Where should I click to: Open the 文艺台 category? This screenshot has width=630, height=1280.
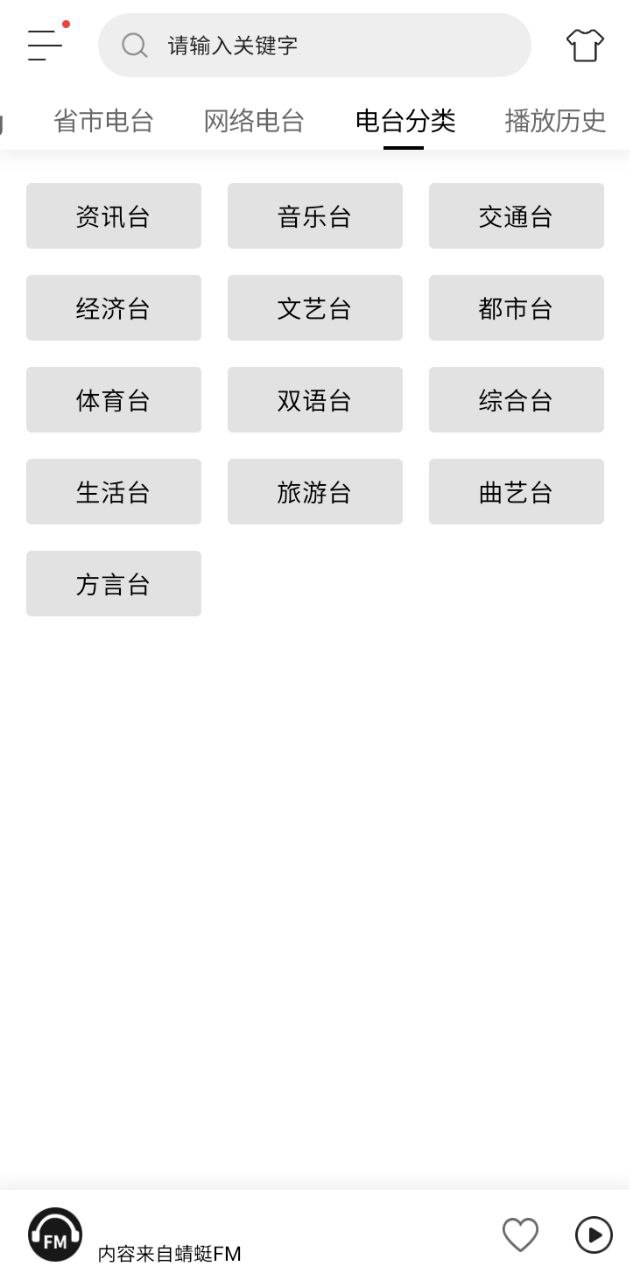click(315, 308)
